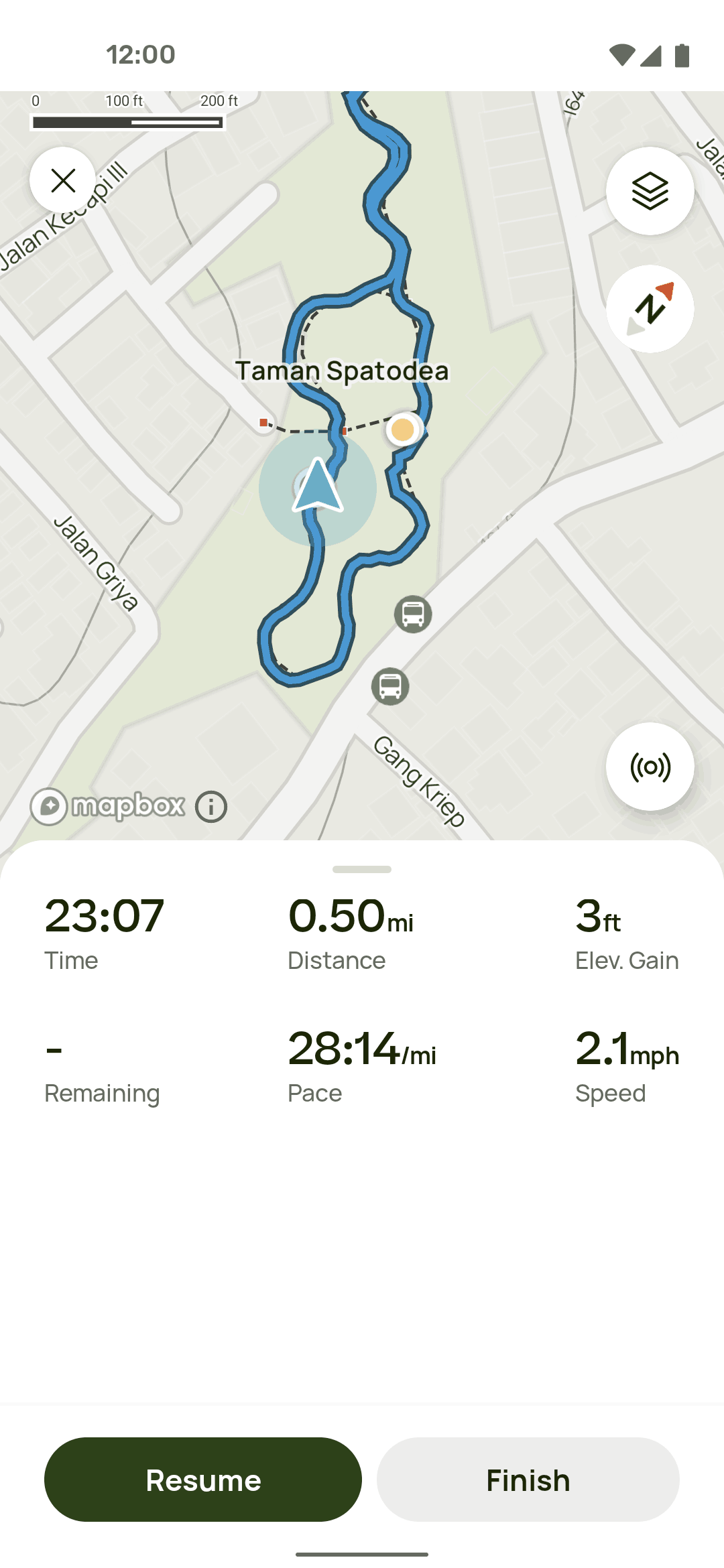
Task: Resume the paused activity recording
Action: (x=203, y=1480)
